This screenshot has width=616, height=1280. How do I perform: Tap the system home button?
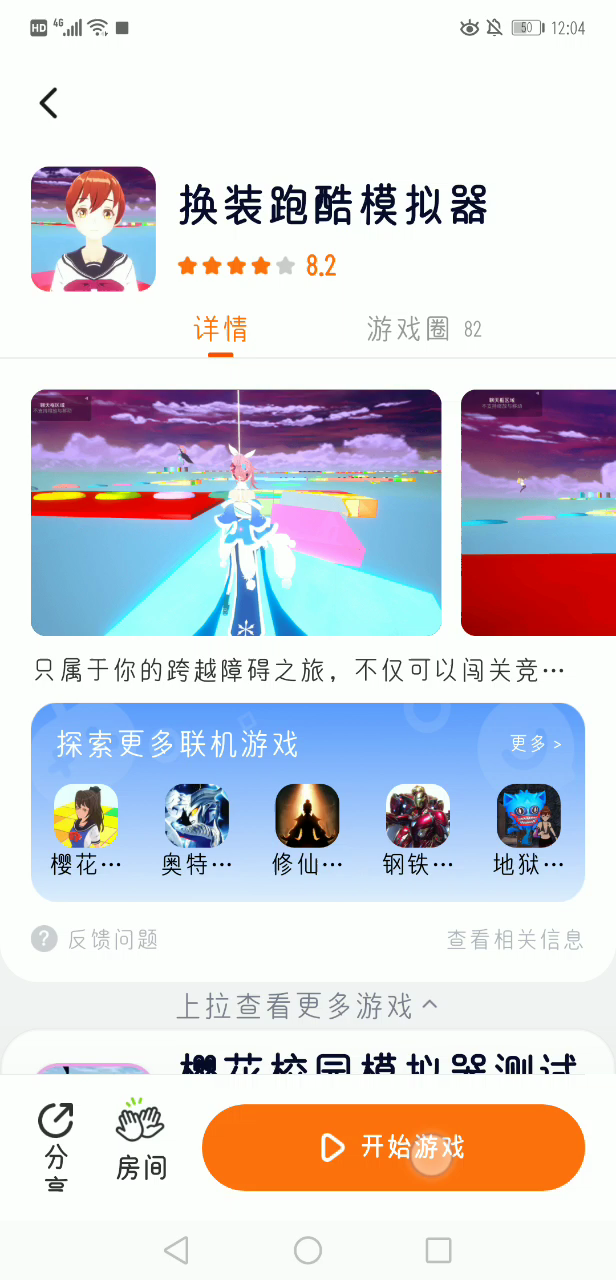tap(308, 1249)
